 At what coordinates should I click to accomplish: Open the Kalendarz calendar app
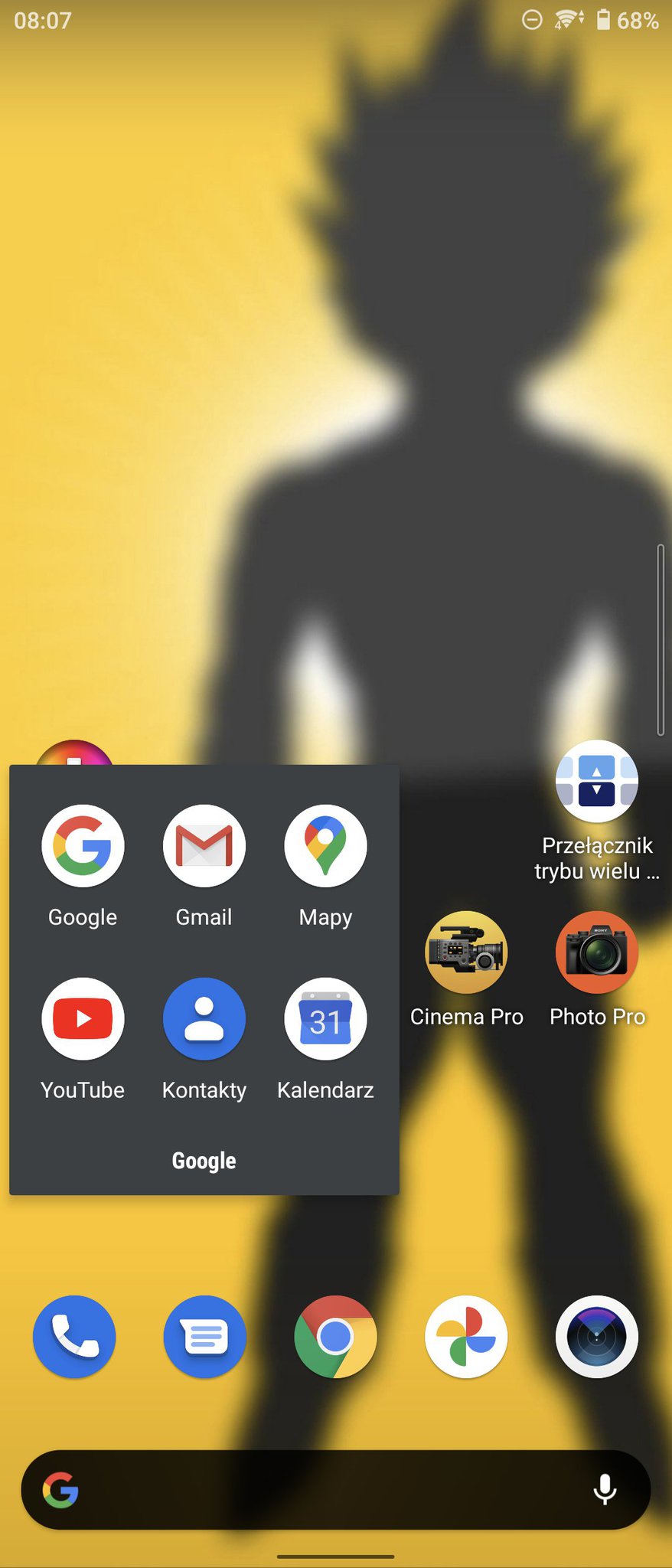(x=325, y=1019)
